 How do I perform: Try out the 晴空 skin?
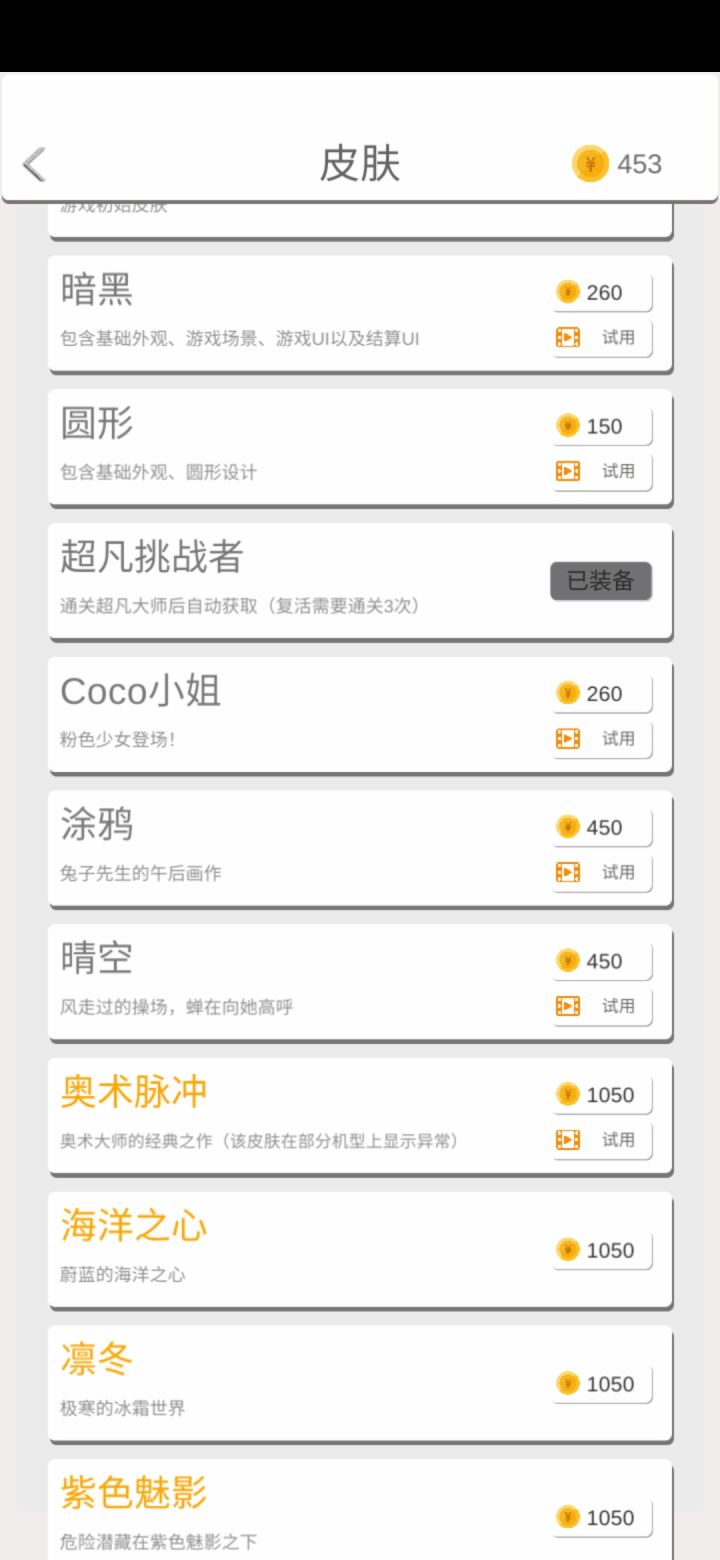tap(602, 1006)
